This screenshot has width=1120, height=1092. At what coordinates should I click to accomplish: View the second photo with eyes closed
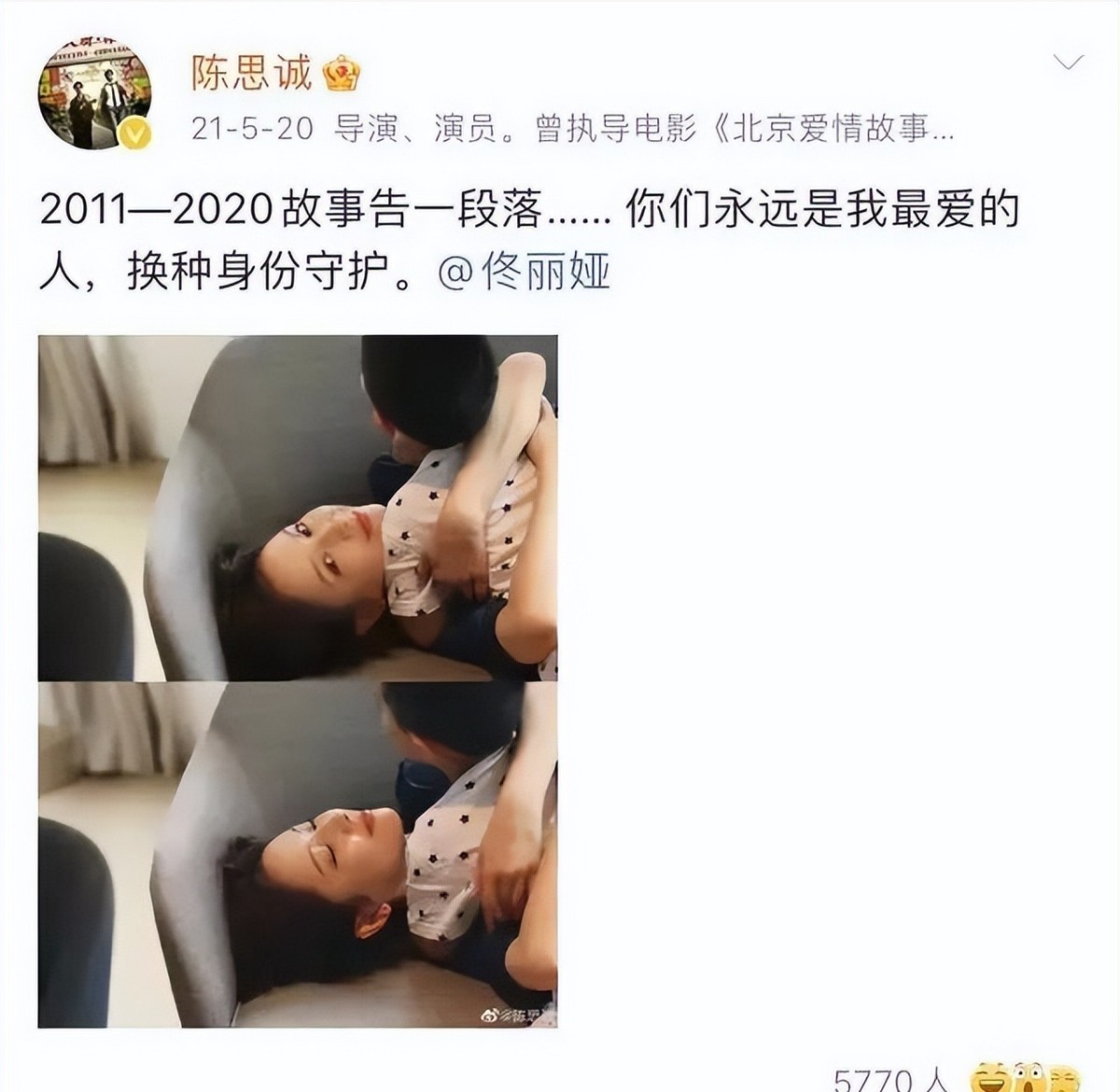(x=298, y=854)
